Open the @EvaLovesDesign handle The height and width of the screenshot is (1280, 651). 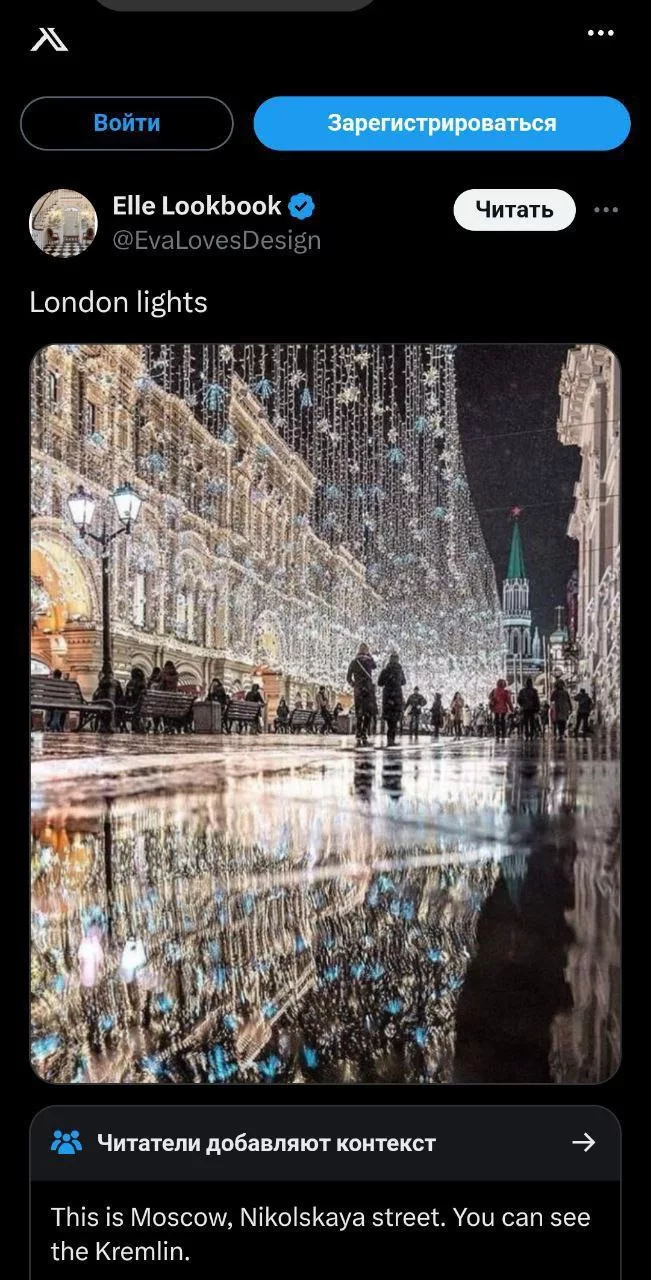pyautogui.click(x=216, y=241)
